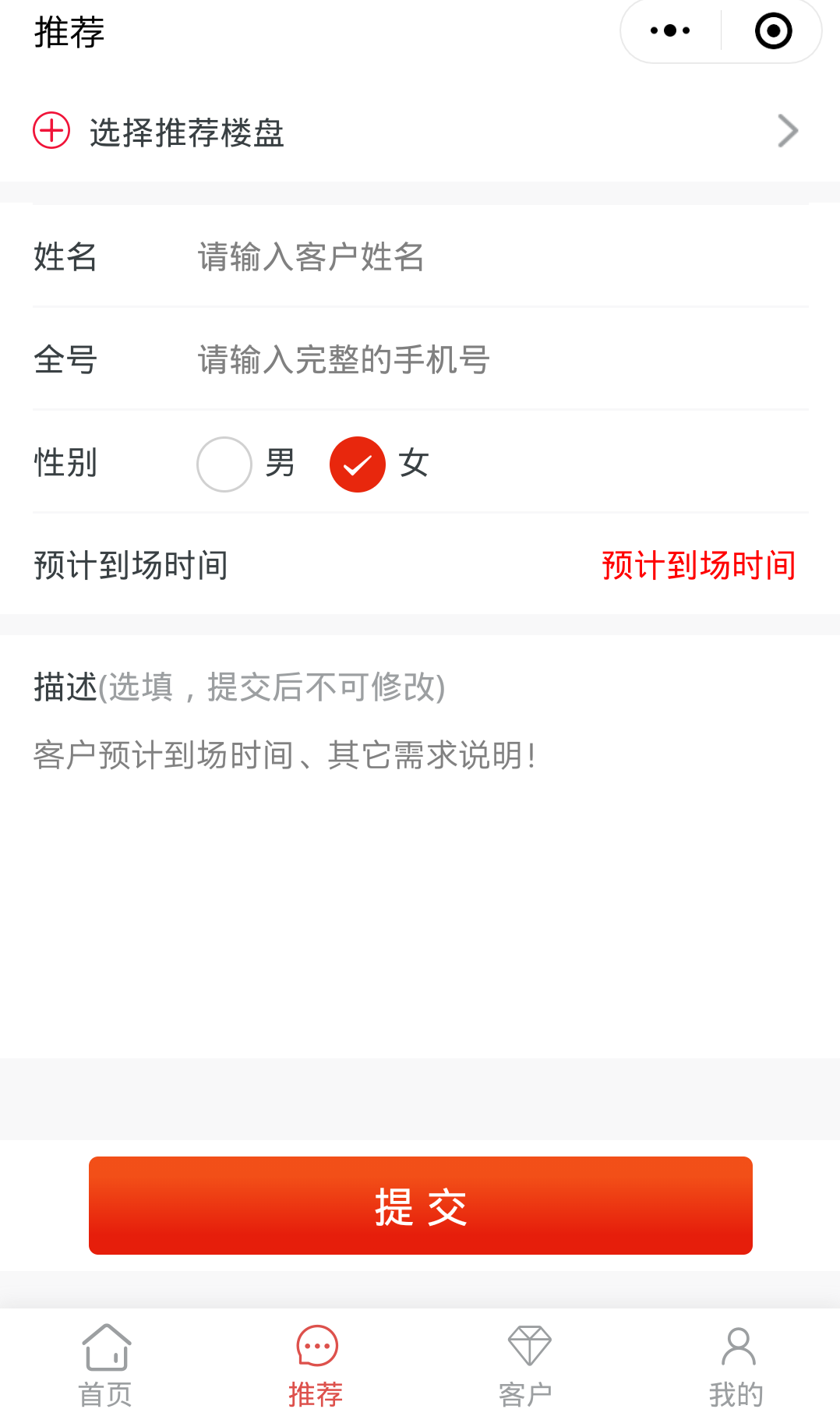Focus the 姓名 customer name field

pyautogui.click(x=499, y=257)
